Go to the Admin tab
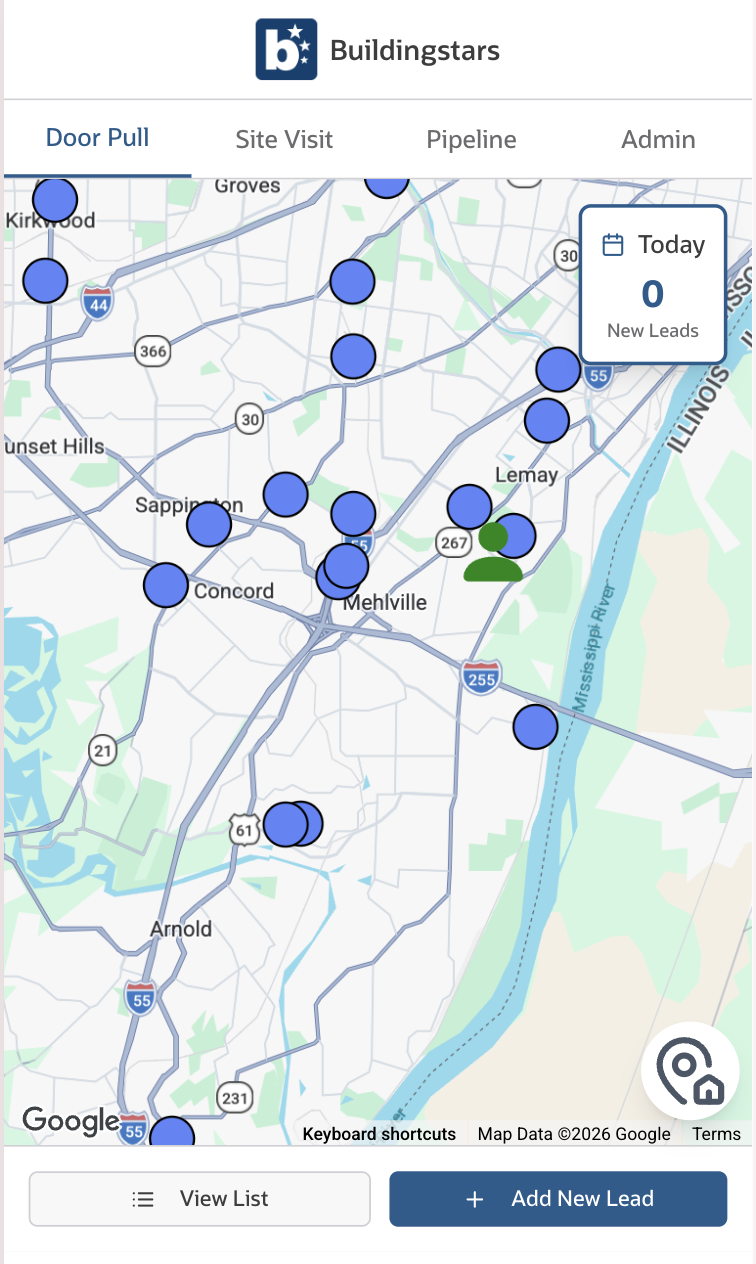756x1264 pixels. (658, 140)
